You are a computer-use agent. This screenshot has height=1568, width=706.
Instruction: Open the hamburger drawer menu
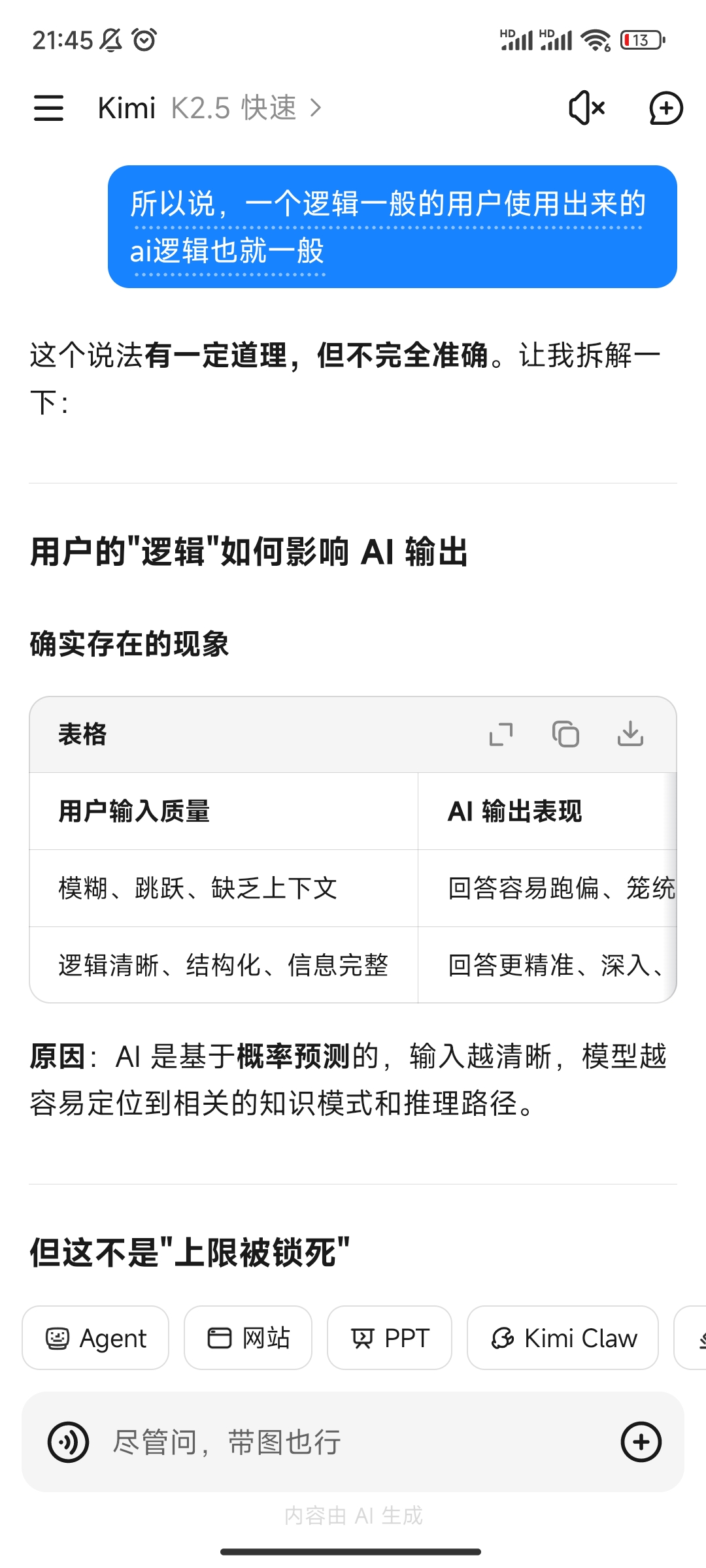pos(49,108)
